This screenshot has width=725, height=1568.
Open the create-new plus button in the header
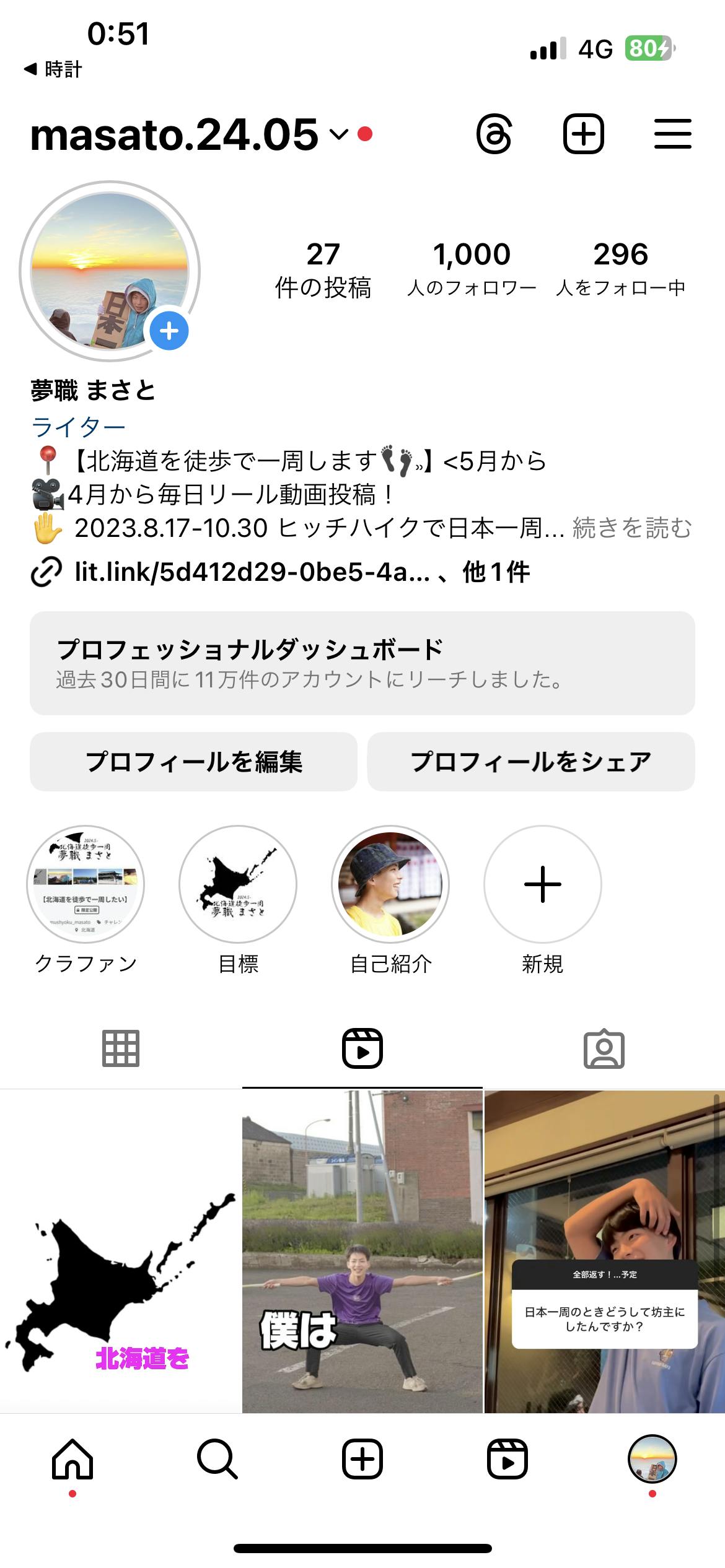coord(583,134)
